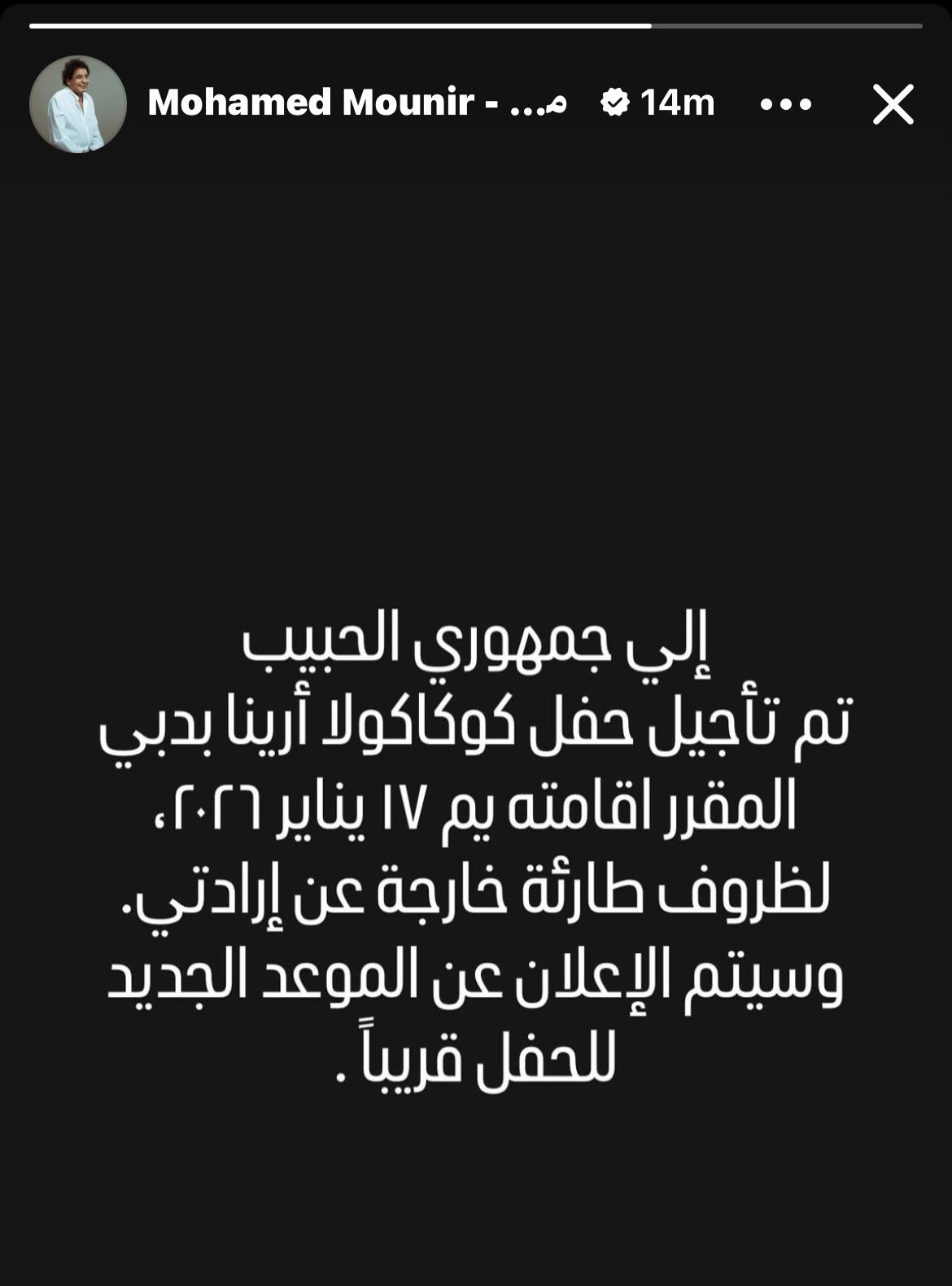Close the story viewer
The image size is (952, 1286).
(893, 104)
